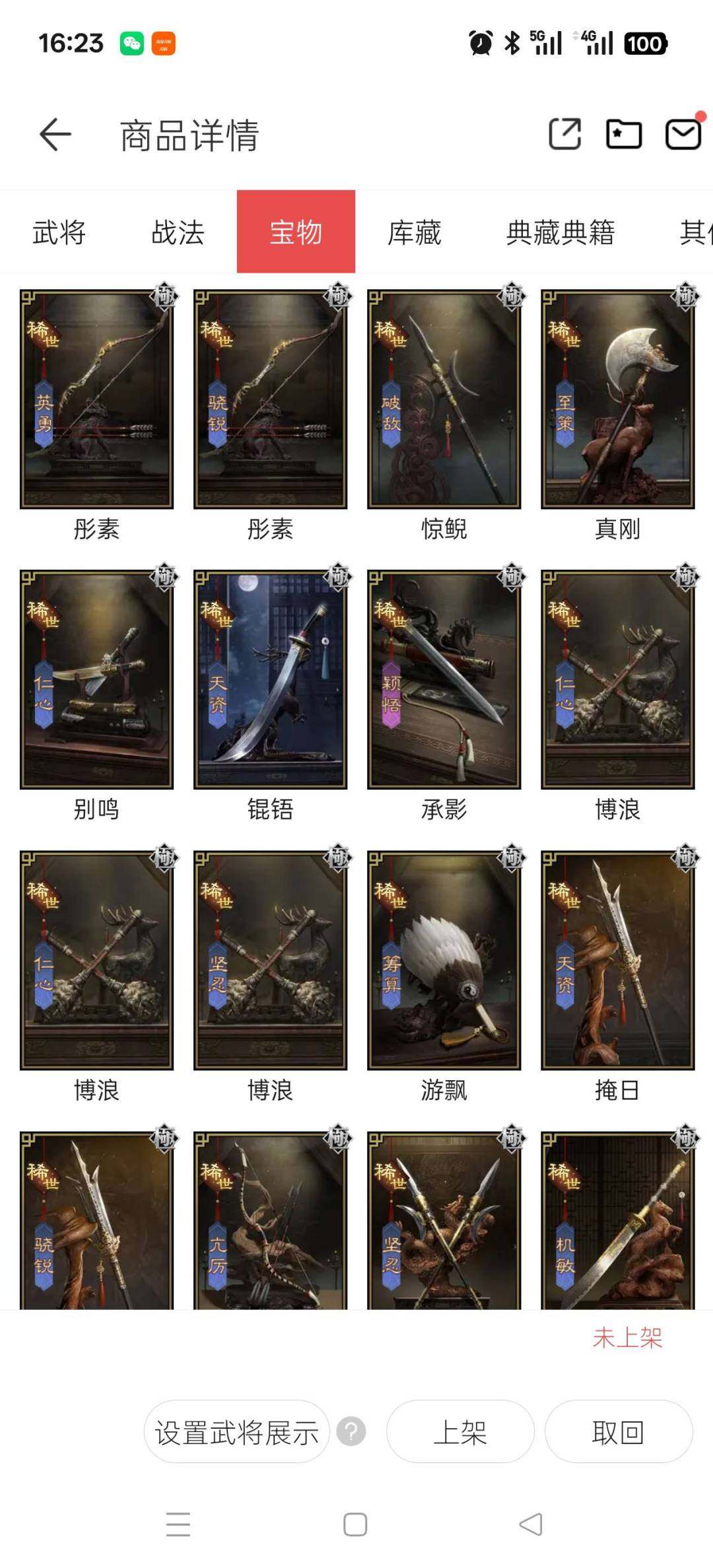This screenshot has width=713, height=1568.
Task: Share this product via the export icon
Action: tap(565, 135)
